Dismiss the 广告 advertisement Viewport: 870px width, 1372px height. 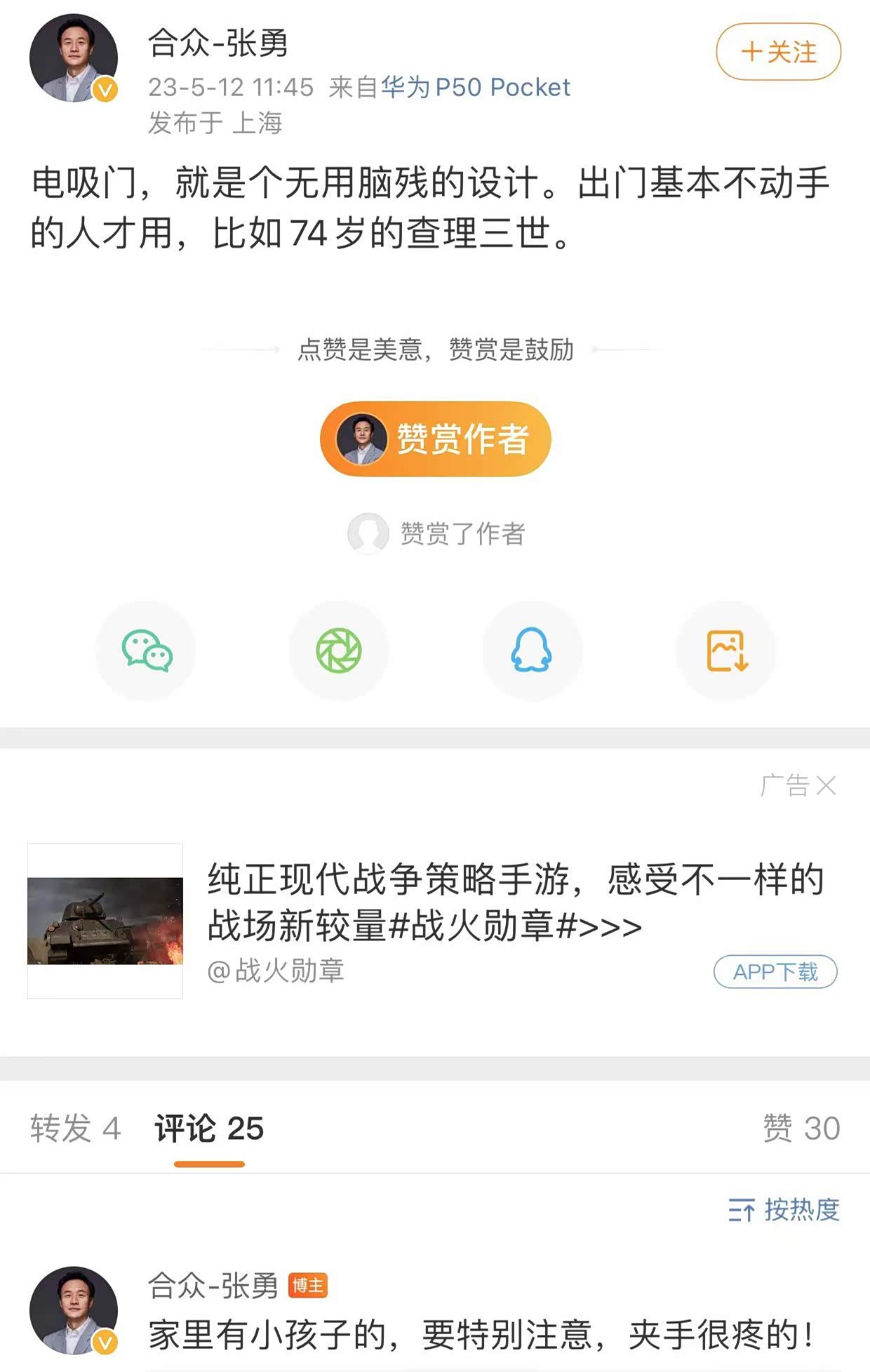[826, 786]
